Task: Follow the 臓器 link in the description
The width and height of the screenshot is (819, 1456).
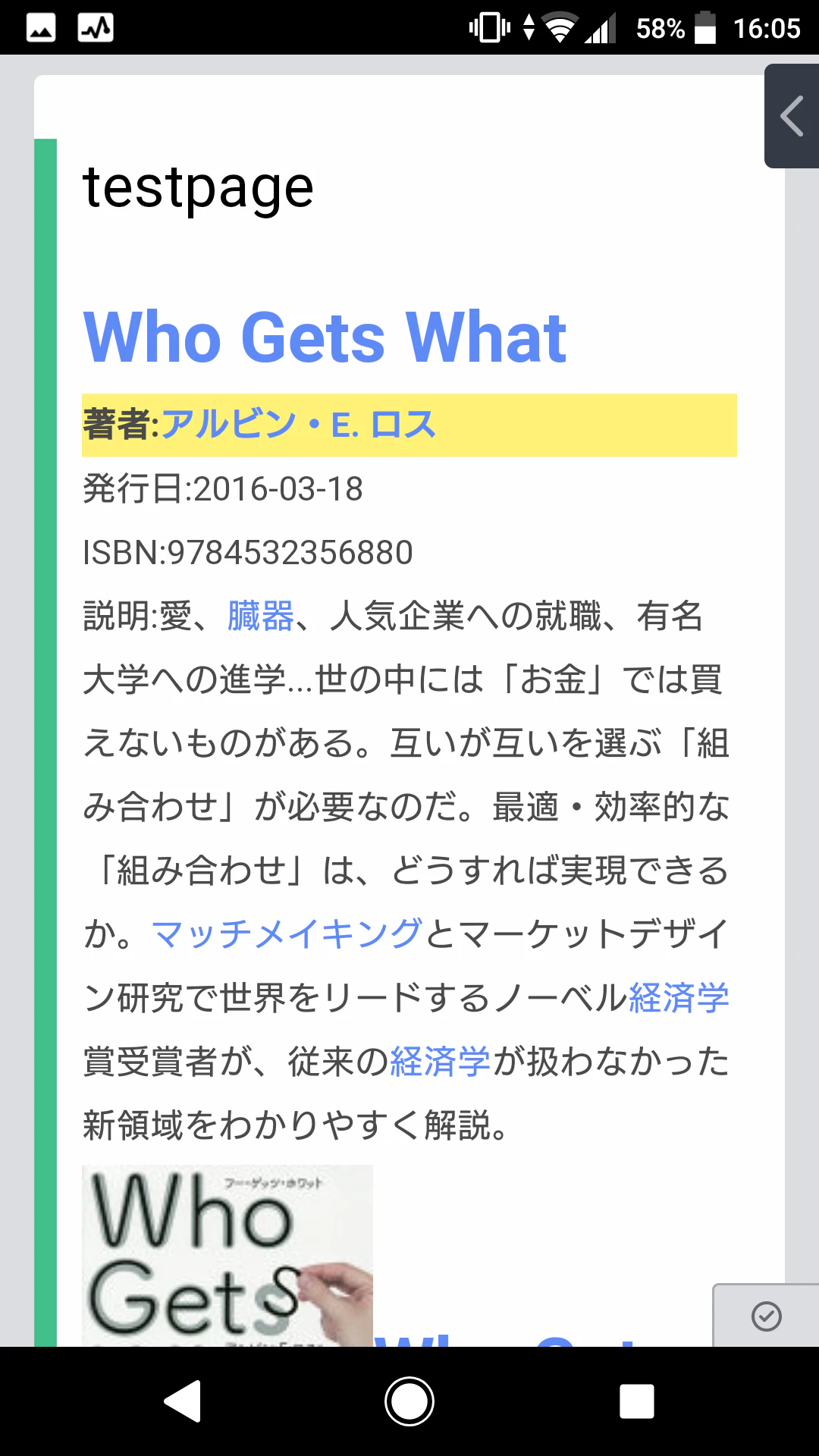Action: (x=261, y=616)
